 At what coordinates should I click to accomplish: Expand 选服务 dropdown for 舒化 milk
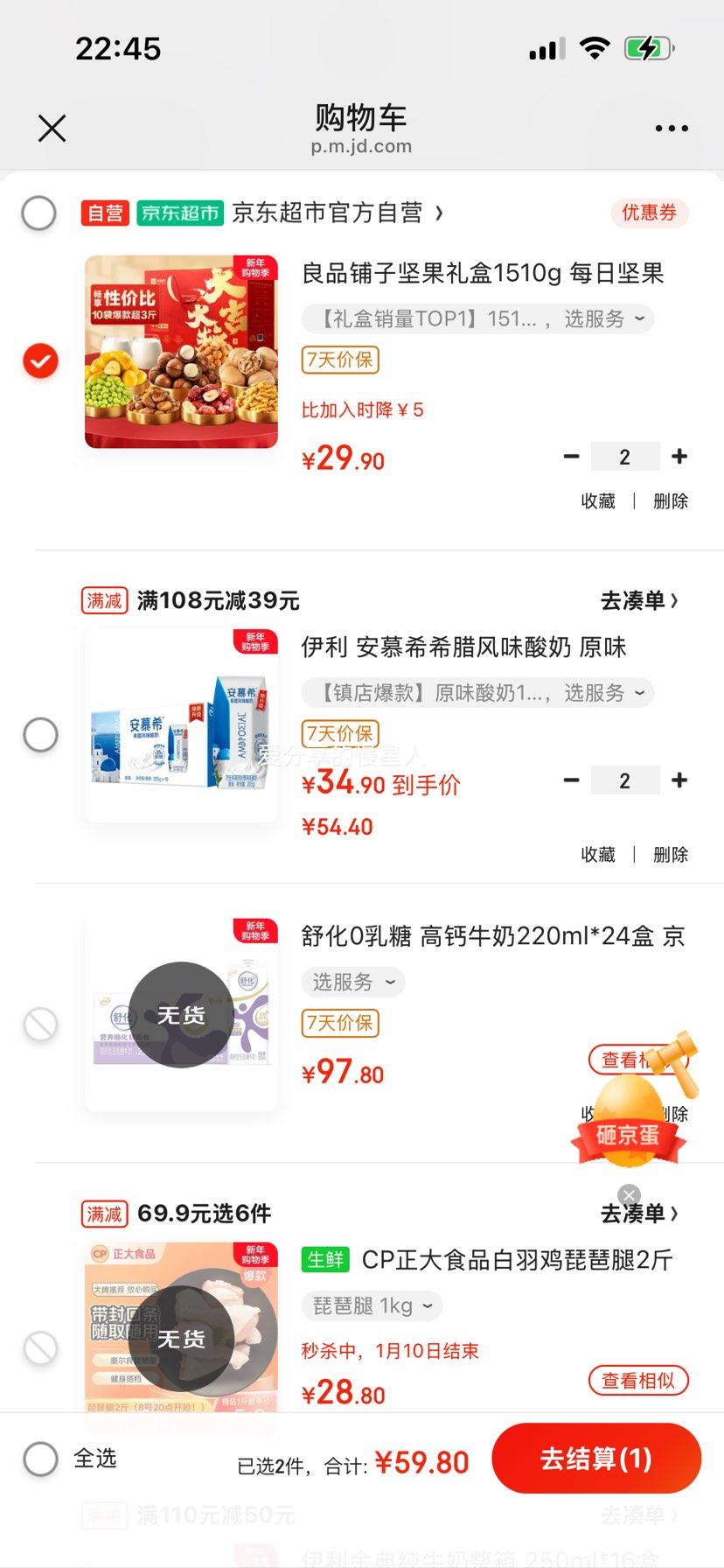pos(353,982)
